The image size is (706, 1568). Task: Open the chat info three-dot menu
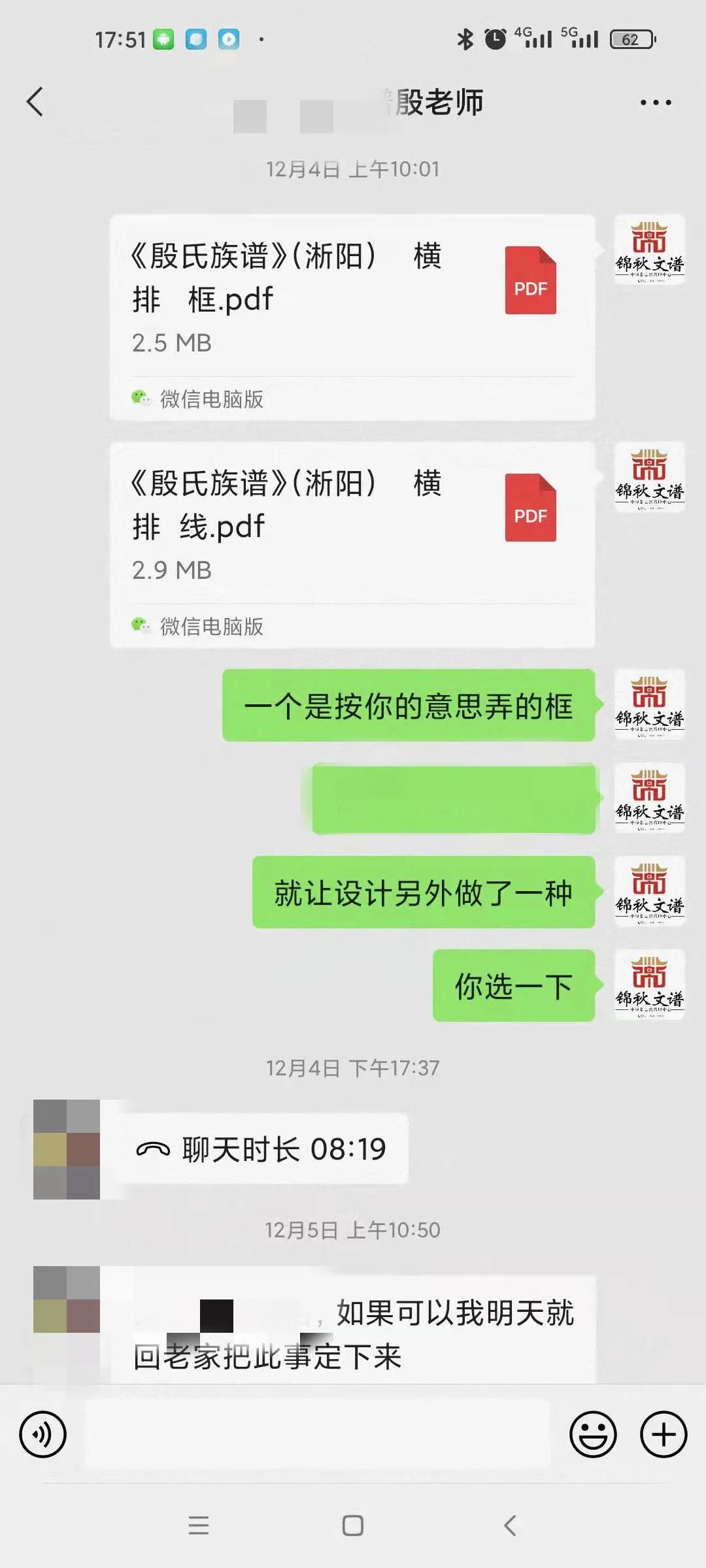coord(655,103)
